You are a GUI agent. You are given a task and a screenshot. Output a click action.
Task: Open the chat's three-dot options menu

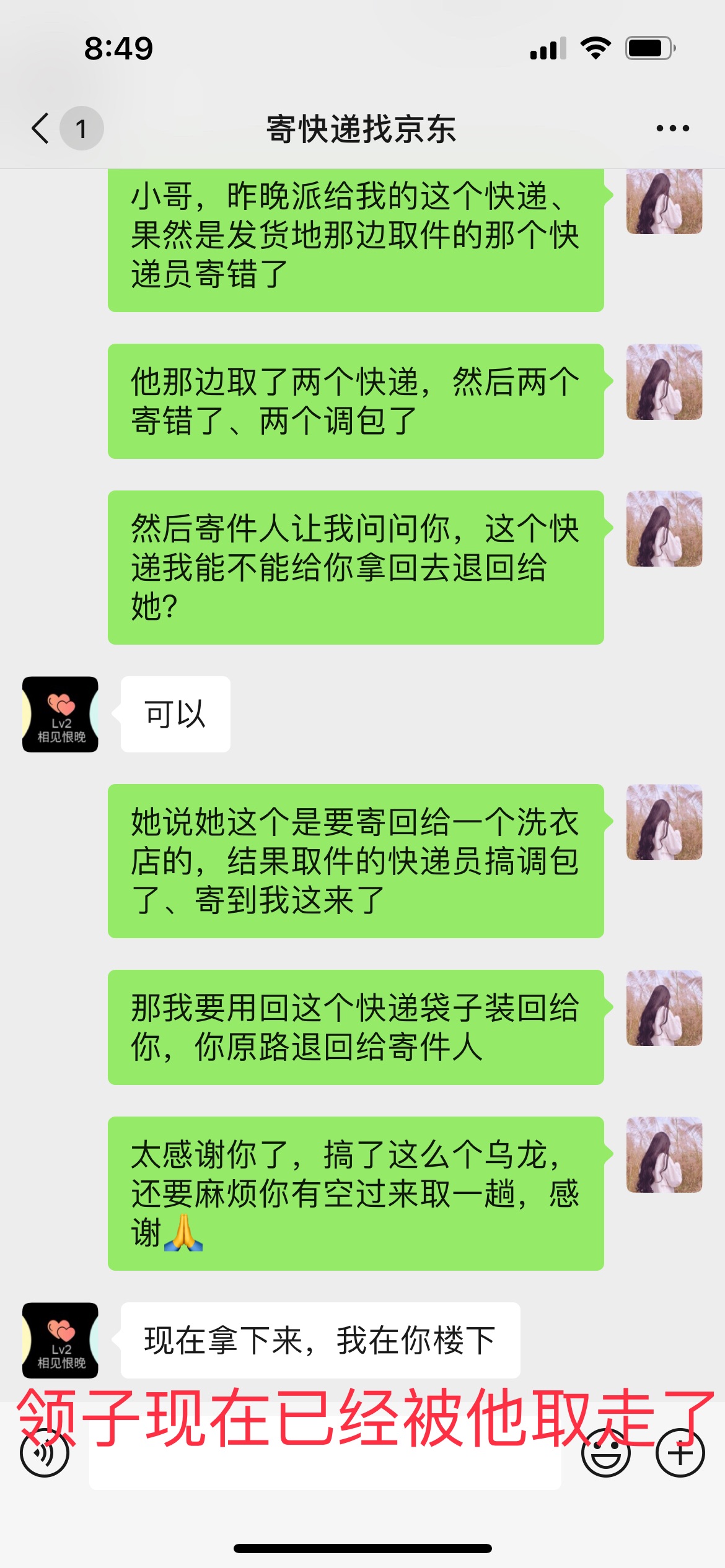coord(672,128)
